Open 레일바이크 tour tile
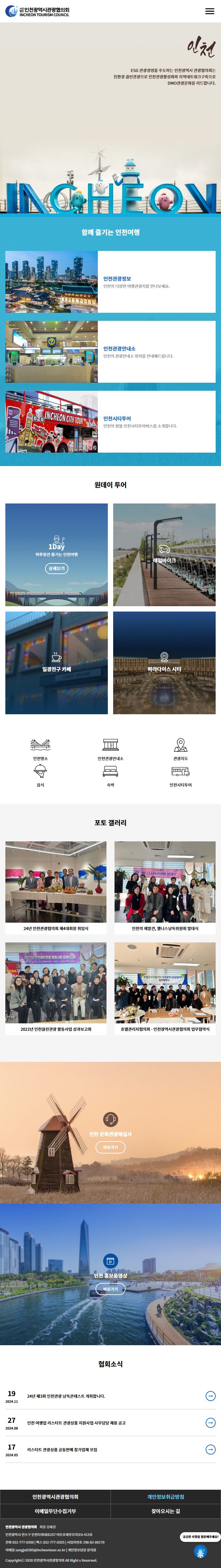The width and height of the screenshot is (221, 1568). click(164, 555)
